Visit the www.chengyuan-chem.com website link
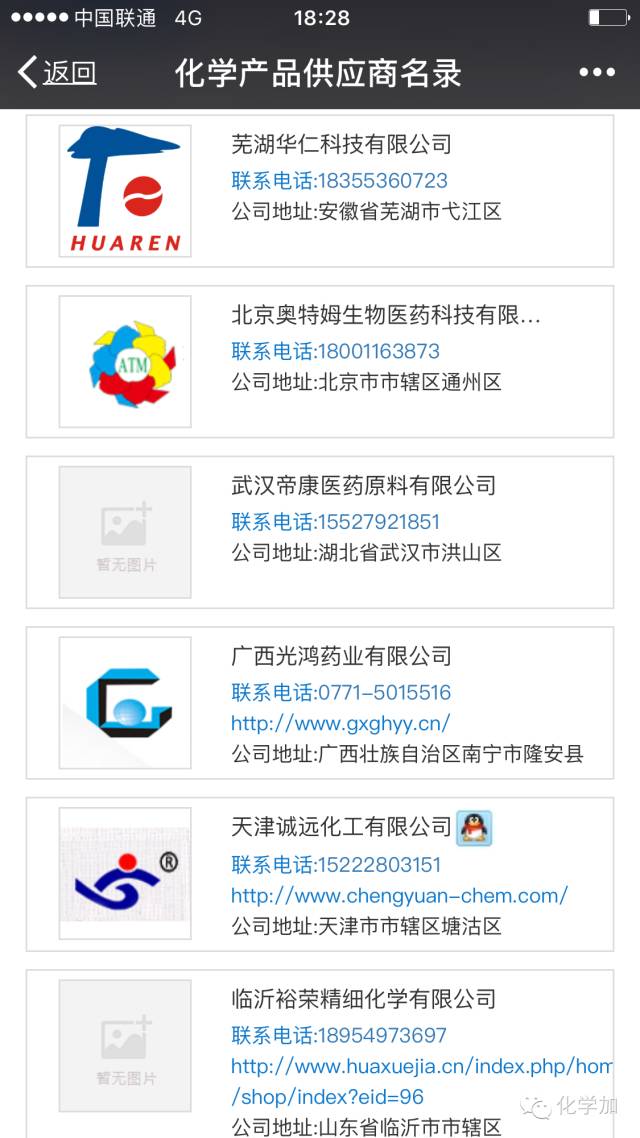Viewport: 640px width, 1138px height. click(399, 896)
